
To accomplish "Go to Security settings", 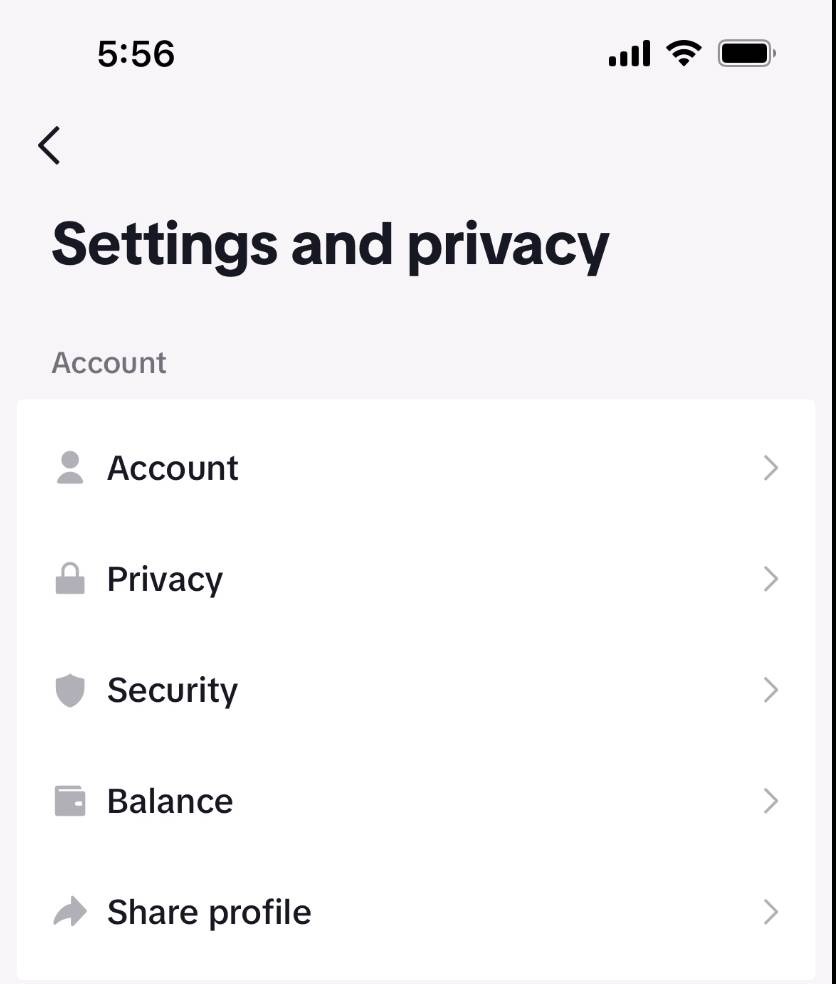I will (415, 690).
